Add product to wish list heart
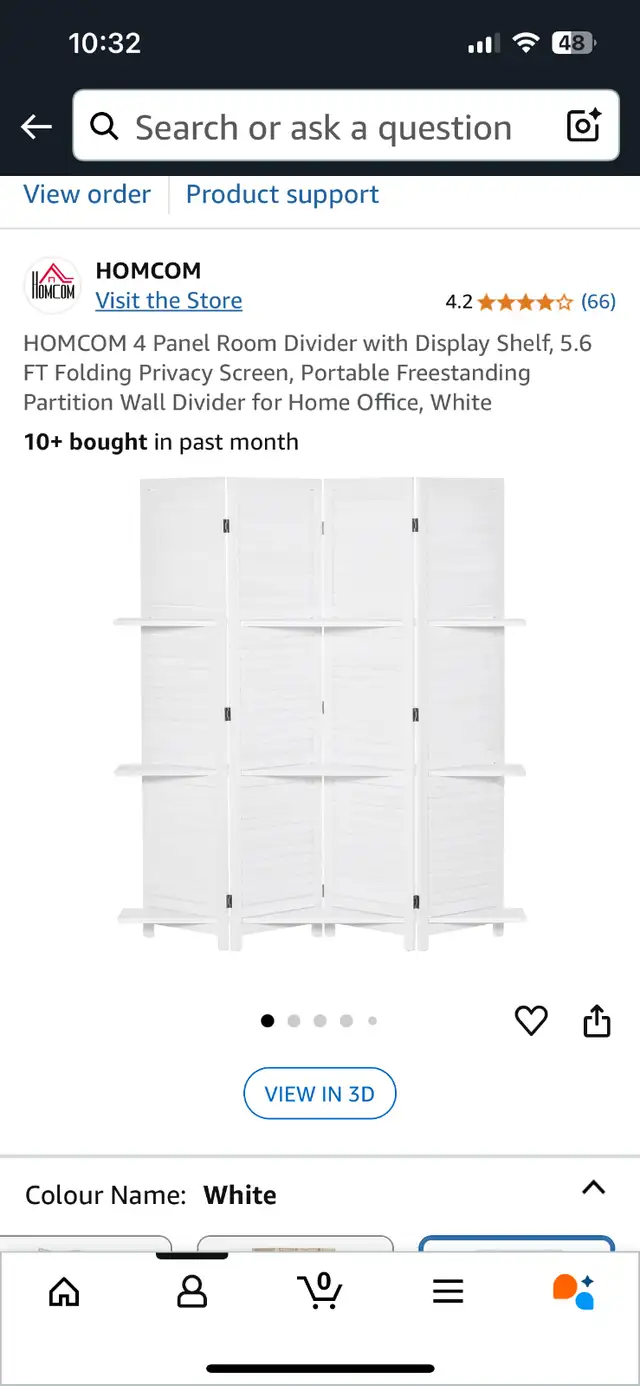Screen dimensions: 640x1386 (531, 1020)
